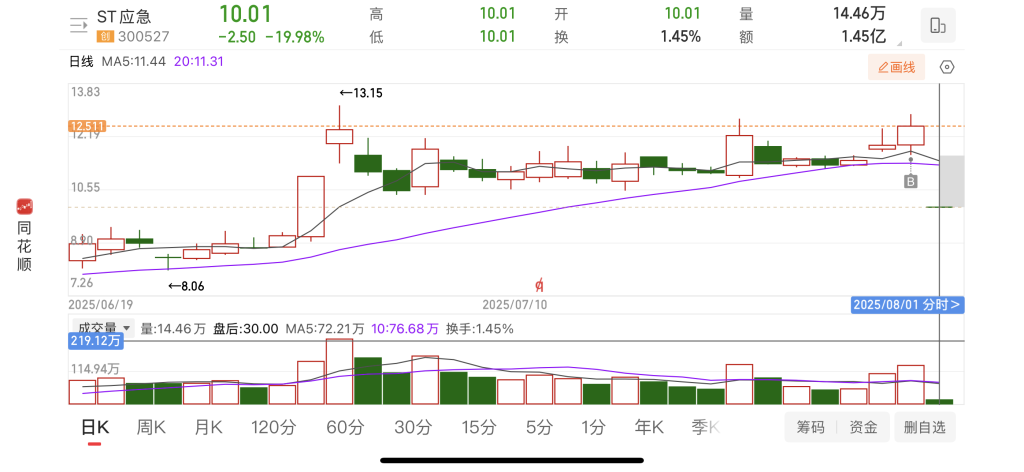Tap 删自选 to remove from watchlist
The width and height of the screenshot is (1024, 472).
(x=923, y=428)
